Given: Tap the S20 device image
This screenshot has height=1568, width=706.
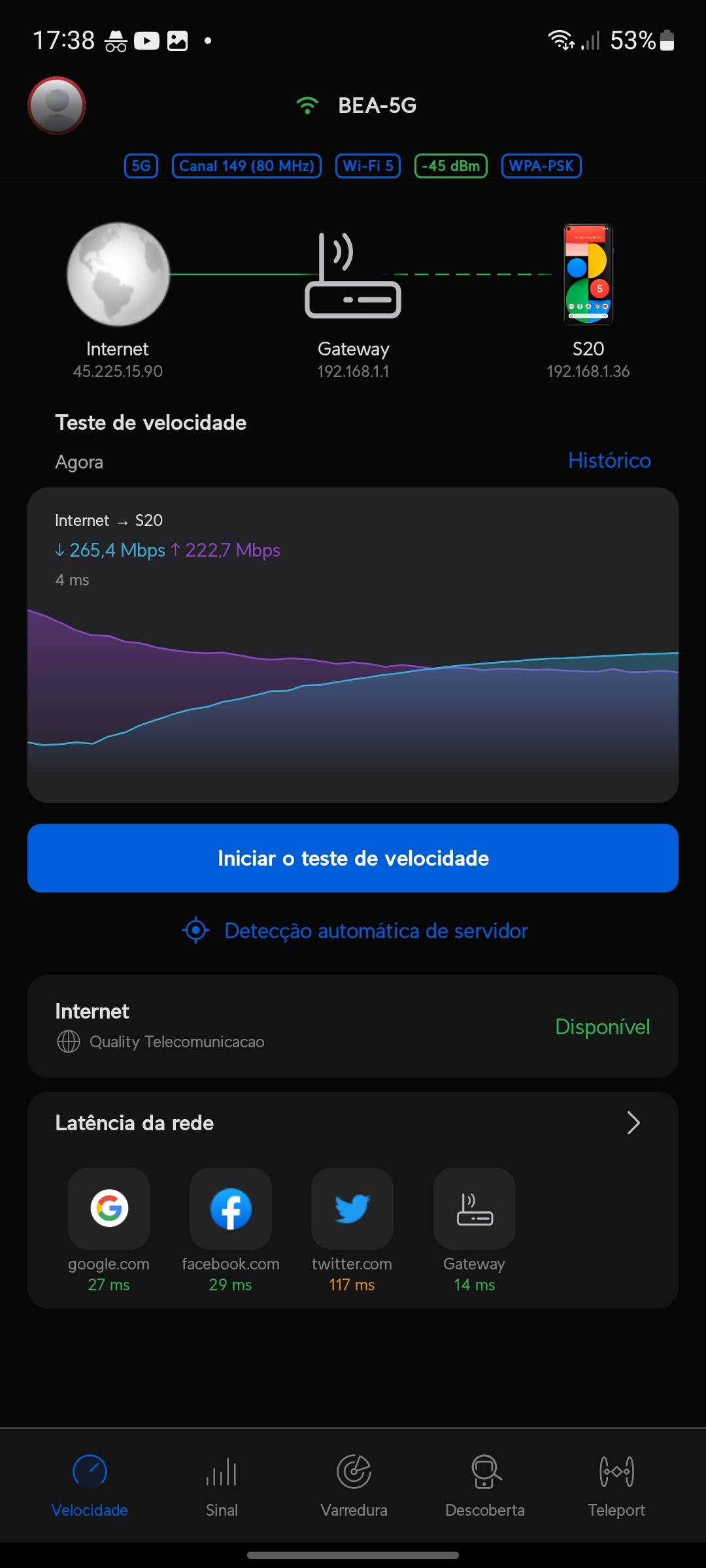Looking at the screenshot, I should (x=588, y=274).
